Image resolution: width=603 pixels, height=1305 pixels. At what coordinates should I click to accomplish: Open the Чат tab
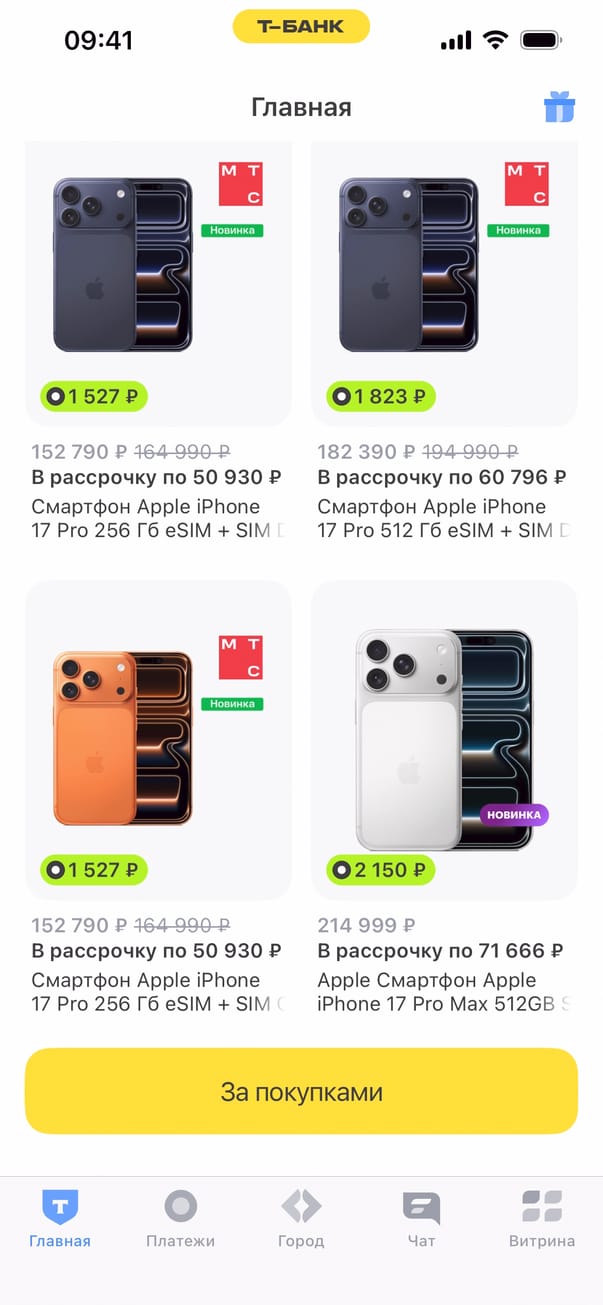click(421, 1219)
